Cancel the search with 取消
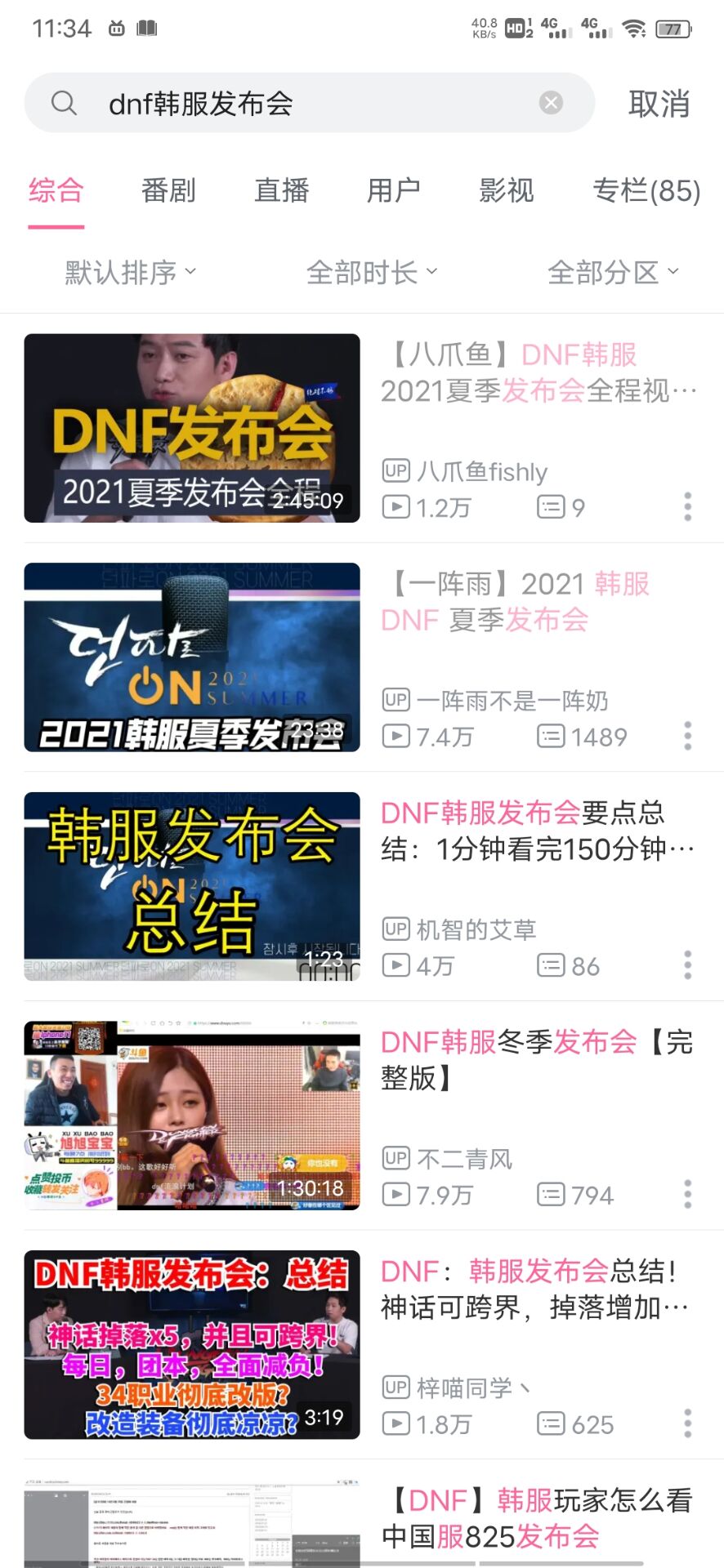This screenshot has height=1568, width=724. pos(659,104)
